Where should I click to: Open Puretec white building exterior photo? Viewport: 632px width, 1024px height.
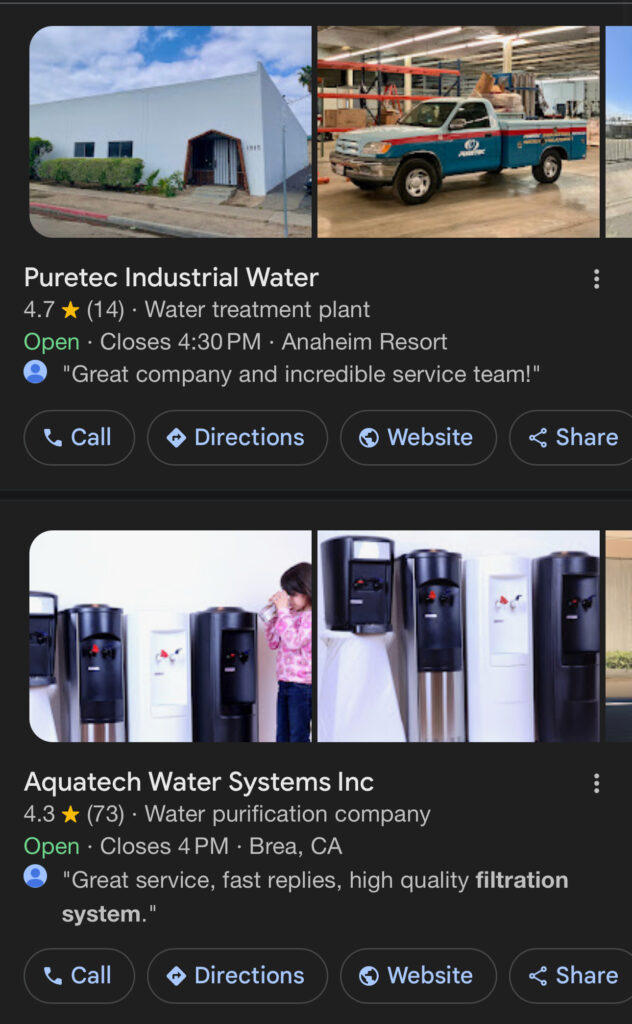pyautogui.click(x=170, y=132)
